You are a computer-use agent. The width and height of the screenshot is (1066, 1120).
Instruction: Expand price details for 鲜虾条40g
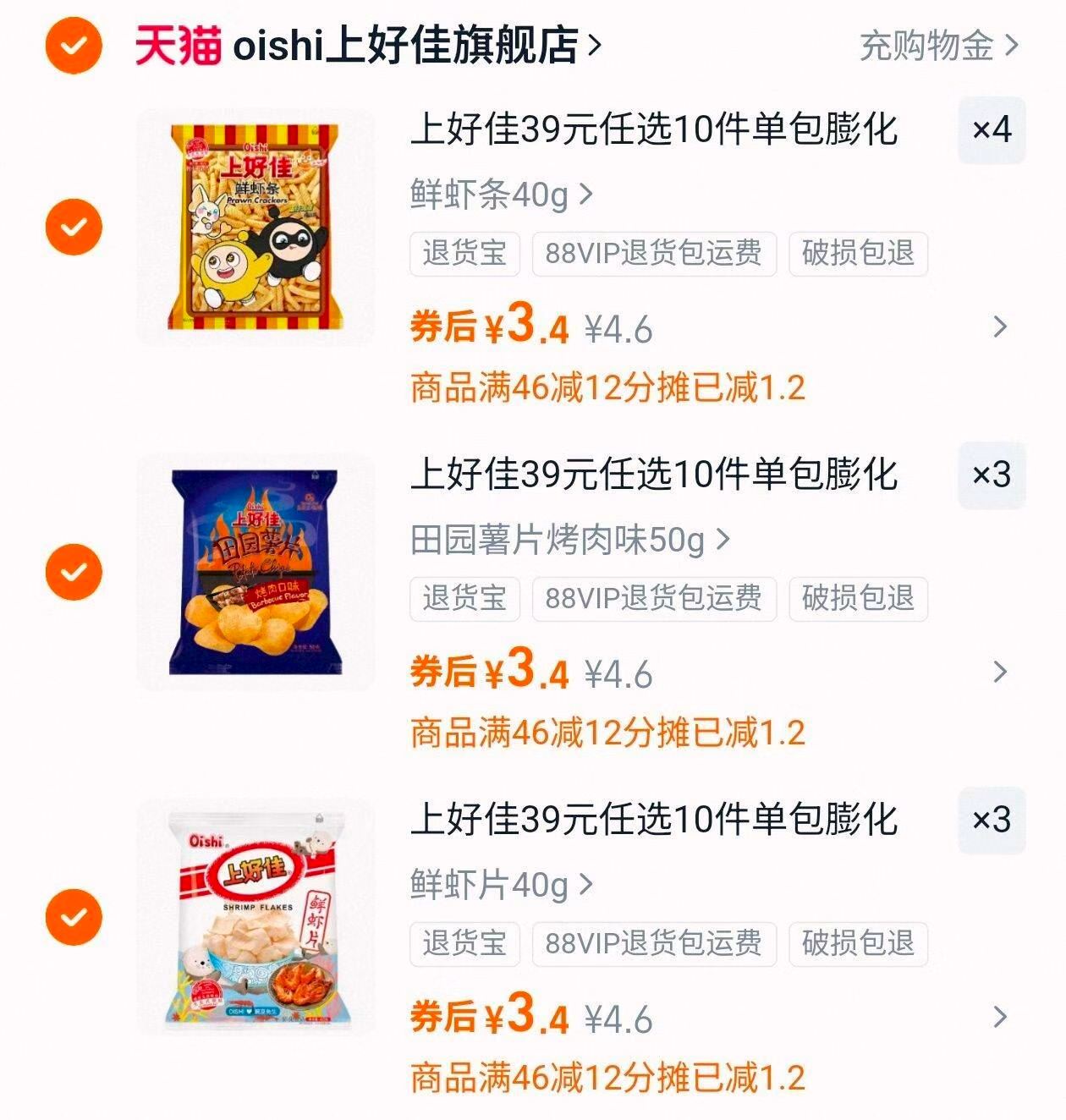click(1000, 327)
